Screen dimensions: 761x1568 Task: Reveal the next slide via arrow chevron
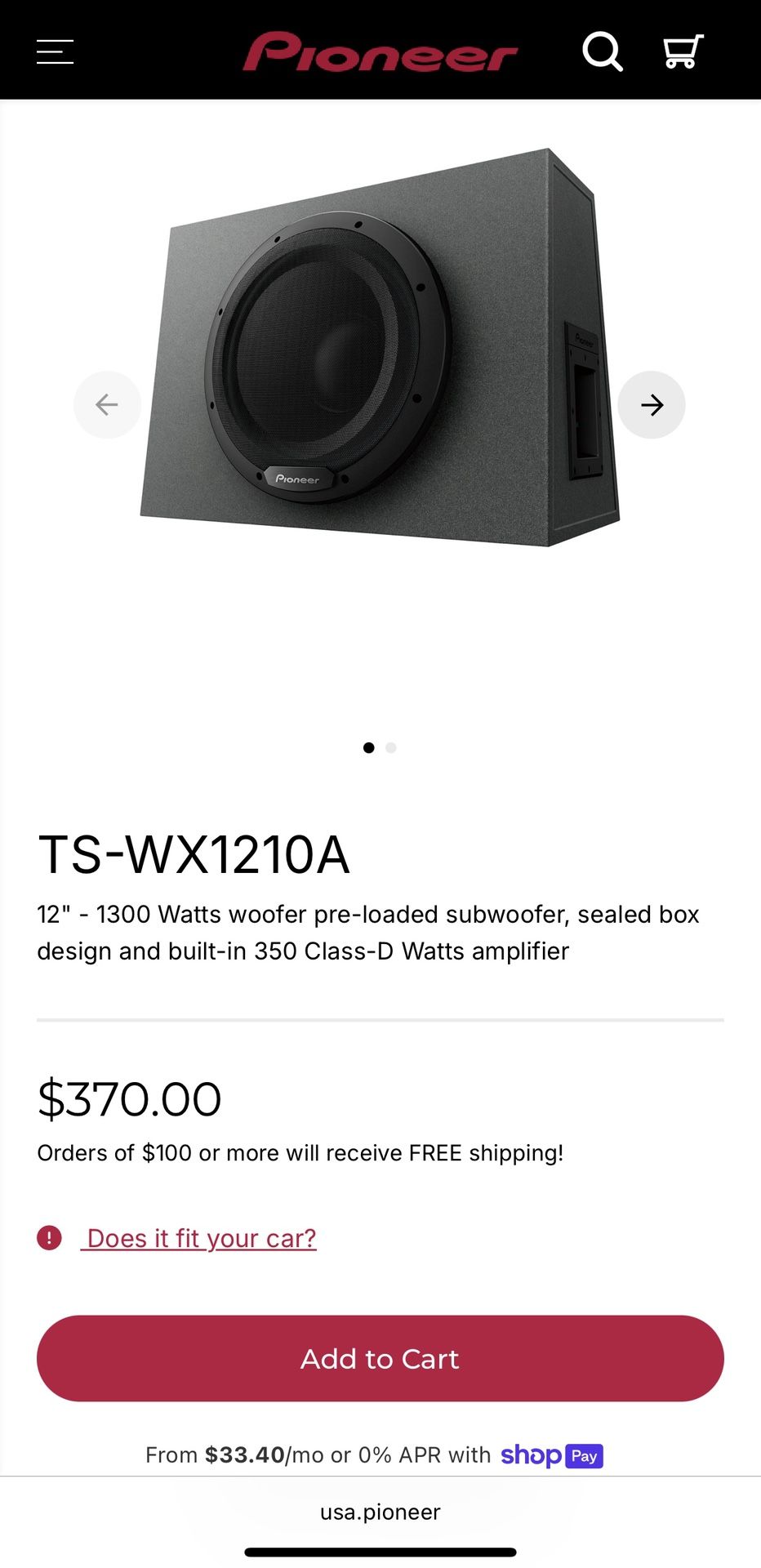click(x=652, y=404)
